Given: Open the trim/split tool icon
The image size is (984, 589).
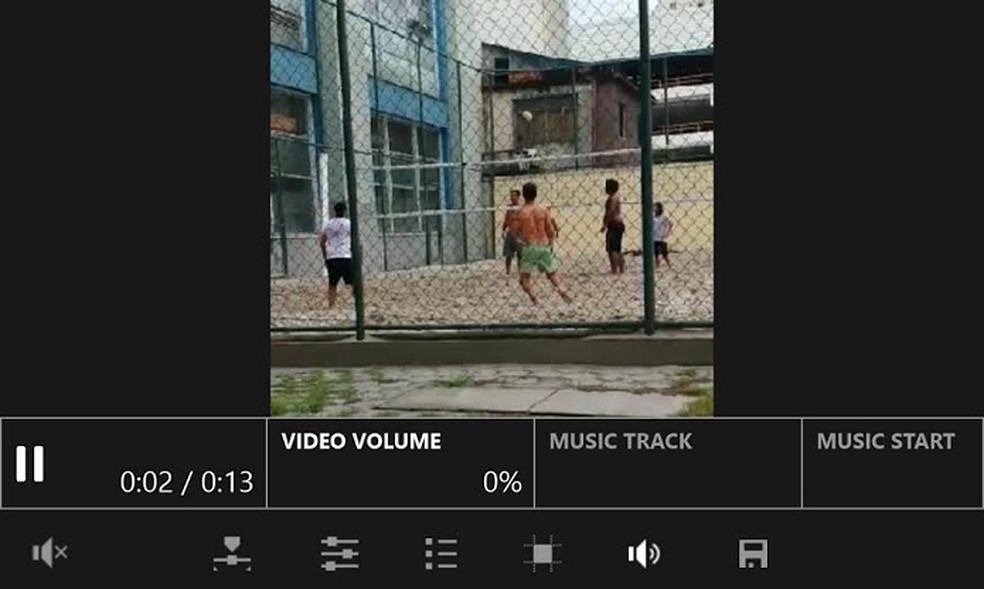Looking at the screenshot, I should coord(232,553).
